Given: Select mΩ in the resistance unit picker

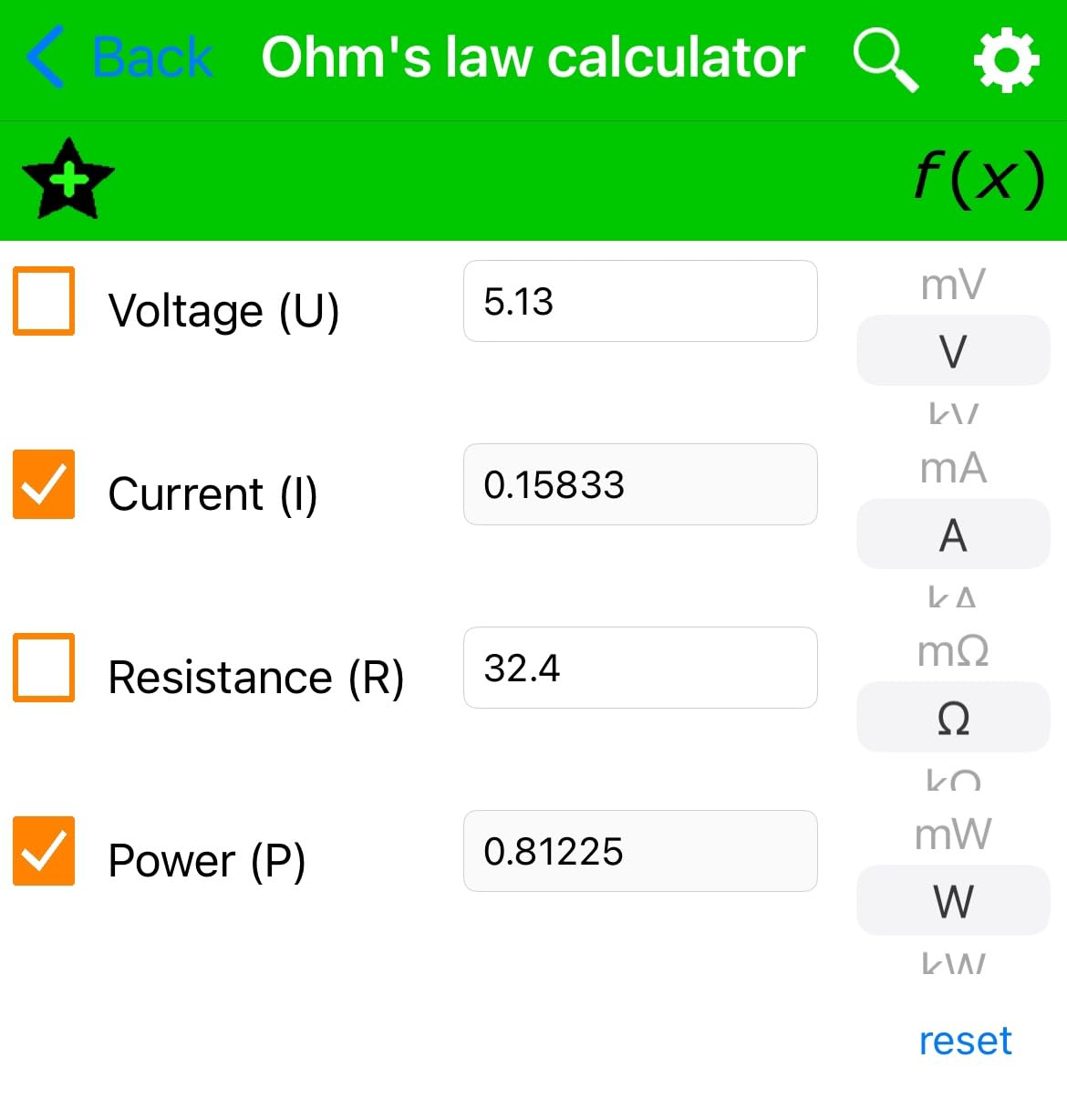Looking at the screenshot, I should pos(953,651).
